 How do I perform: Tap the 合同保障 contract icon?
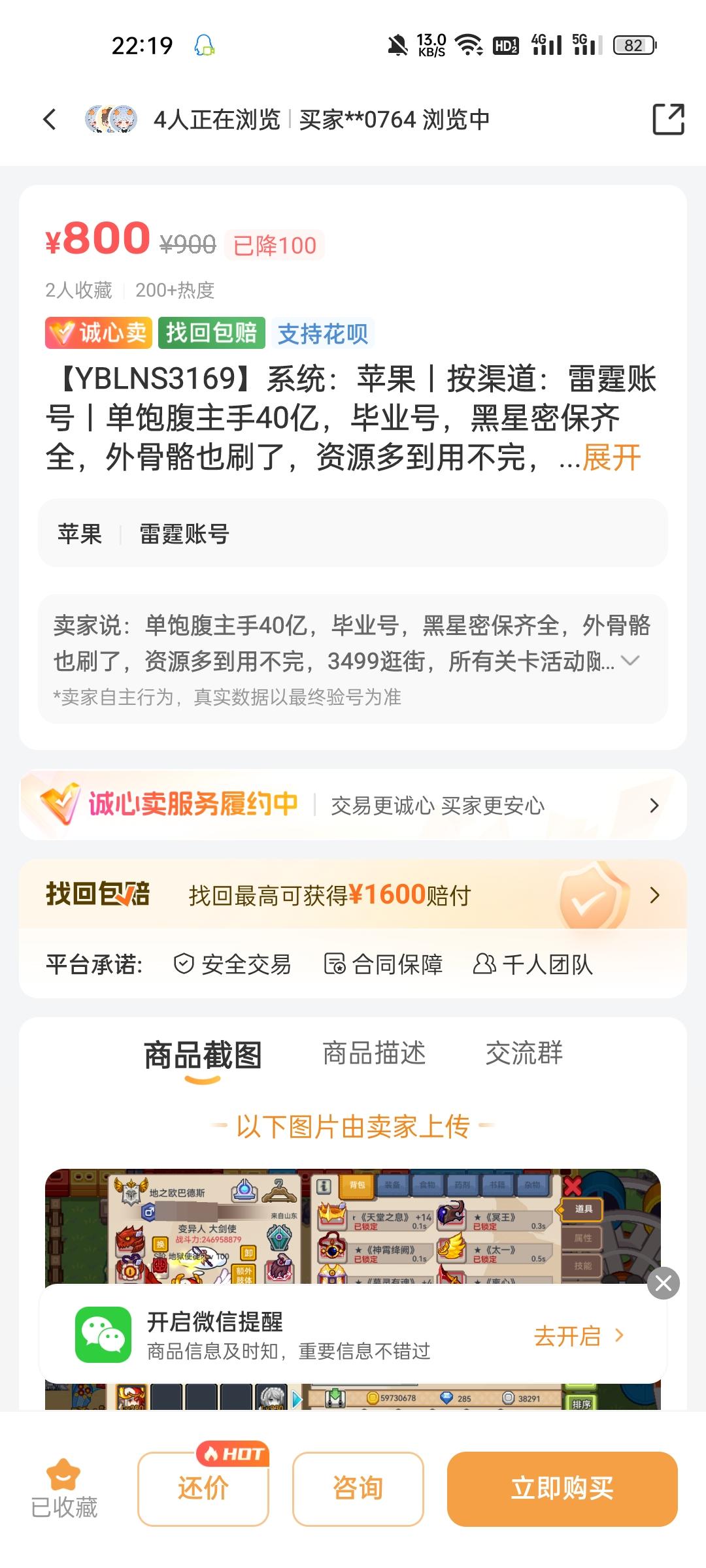tap(335, 963)
